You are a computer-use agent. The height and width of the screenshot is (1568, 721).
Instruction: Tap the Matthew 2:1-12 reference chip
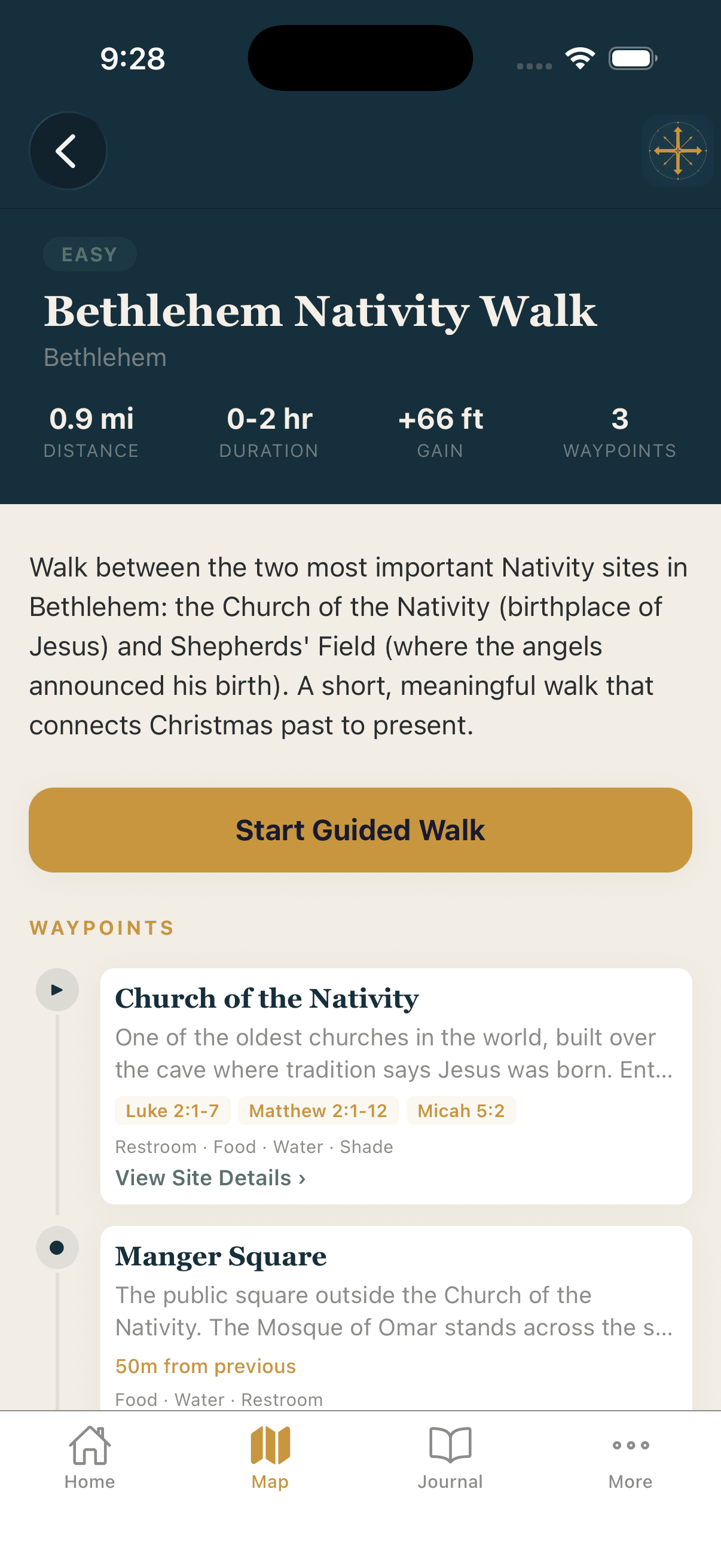[x=317, y=1111]
